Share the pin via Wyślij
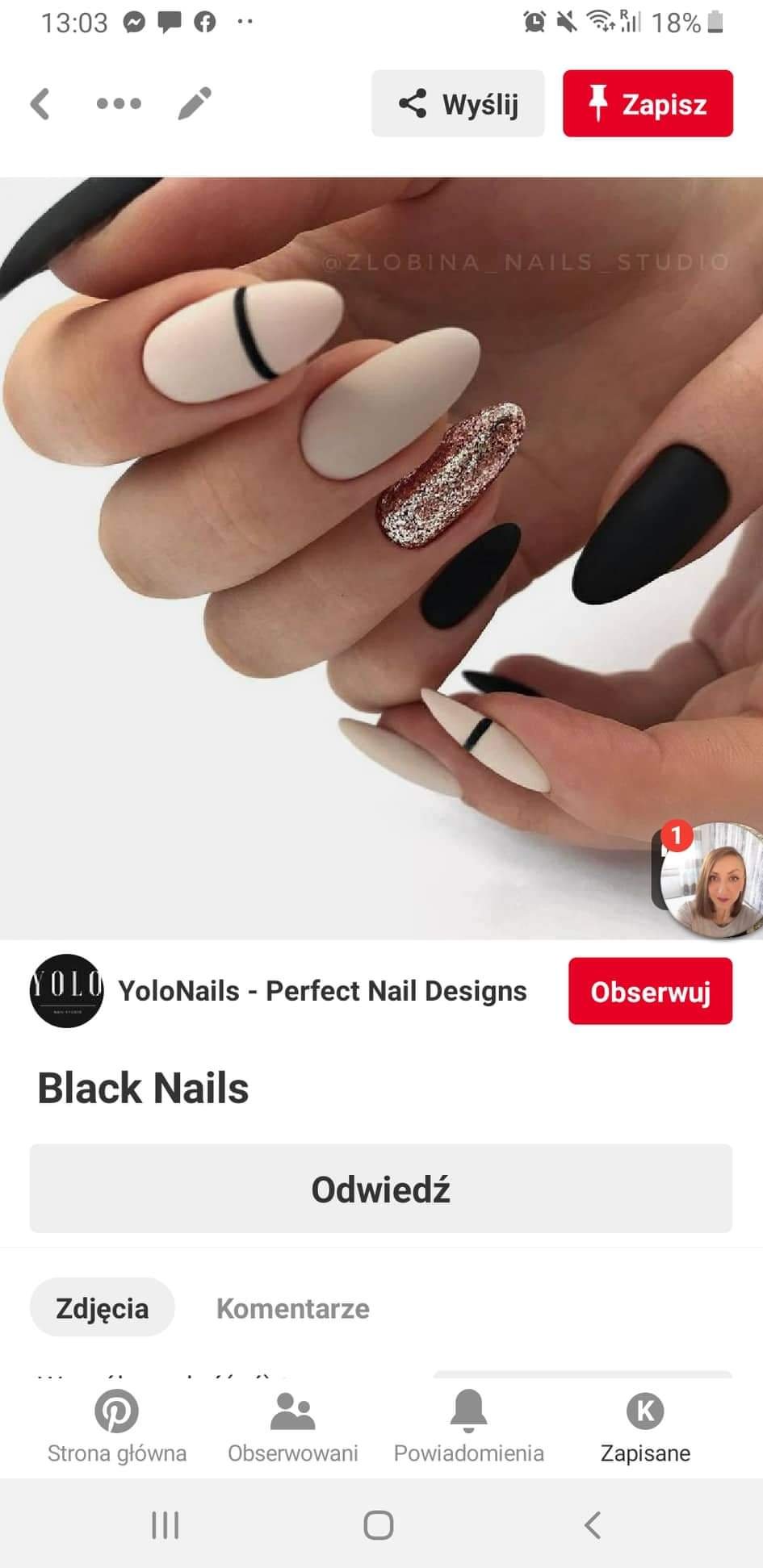763x1568 pixels. (x=458, y=103)
